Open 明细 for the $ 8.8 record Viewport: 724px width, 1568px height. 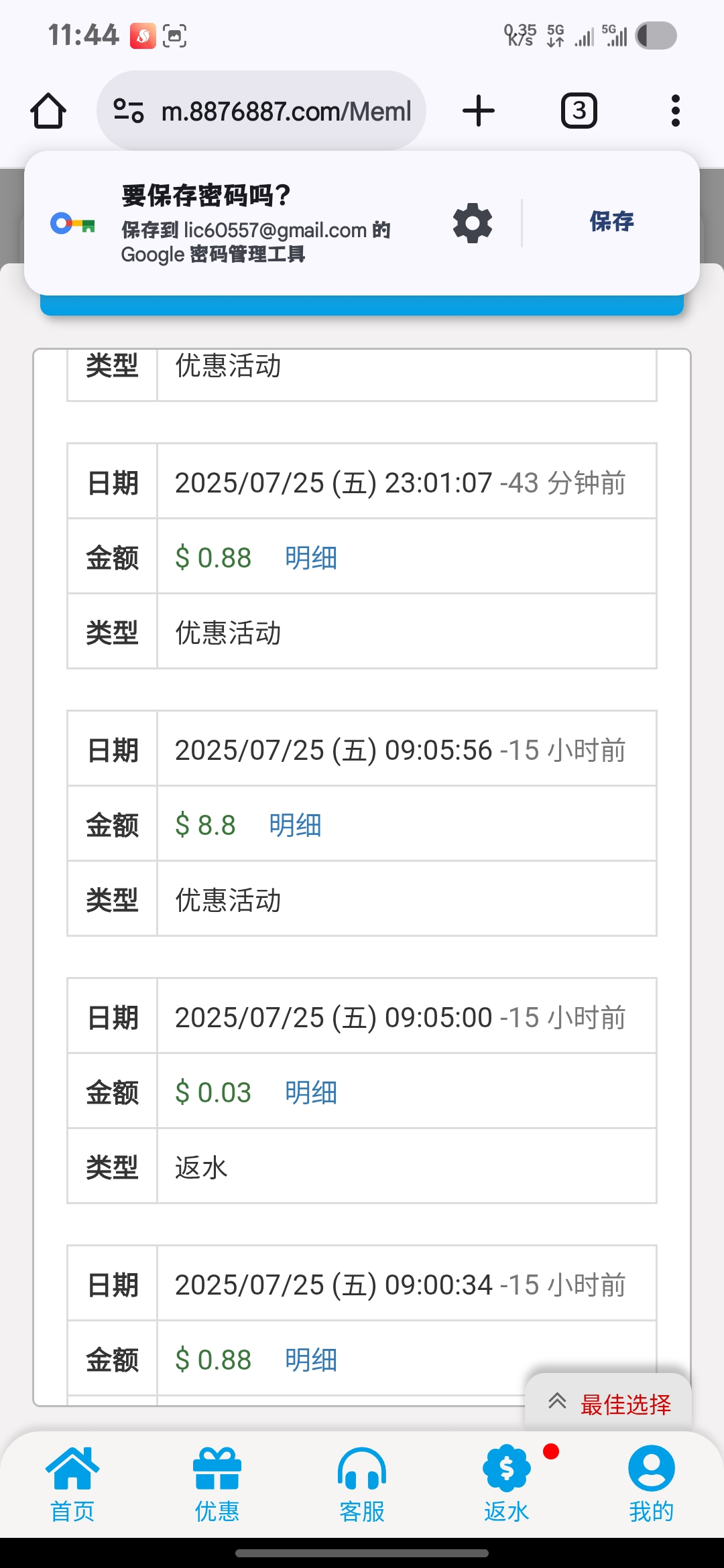pos(295,825)
